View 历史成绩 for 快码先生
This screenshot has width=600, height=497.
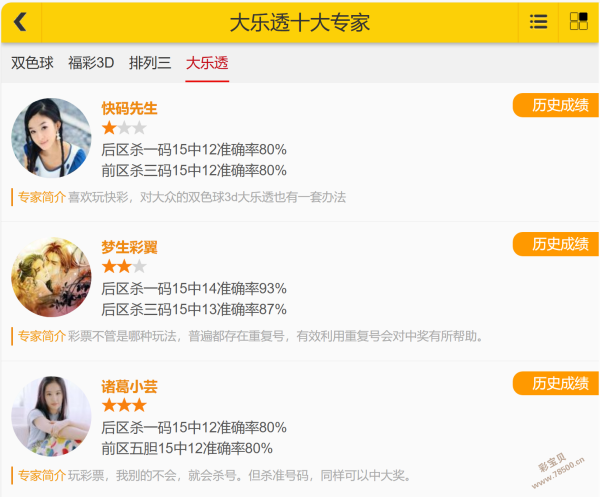coord(558,105)
